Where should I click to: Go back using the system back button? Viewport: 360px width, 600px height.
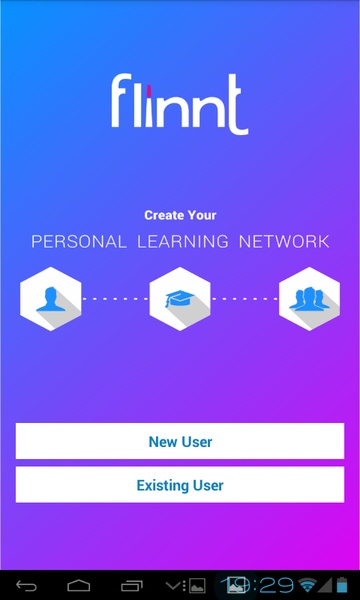[x=26, y=585]
